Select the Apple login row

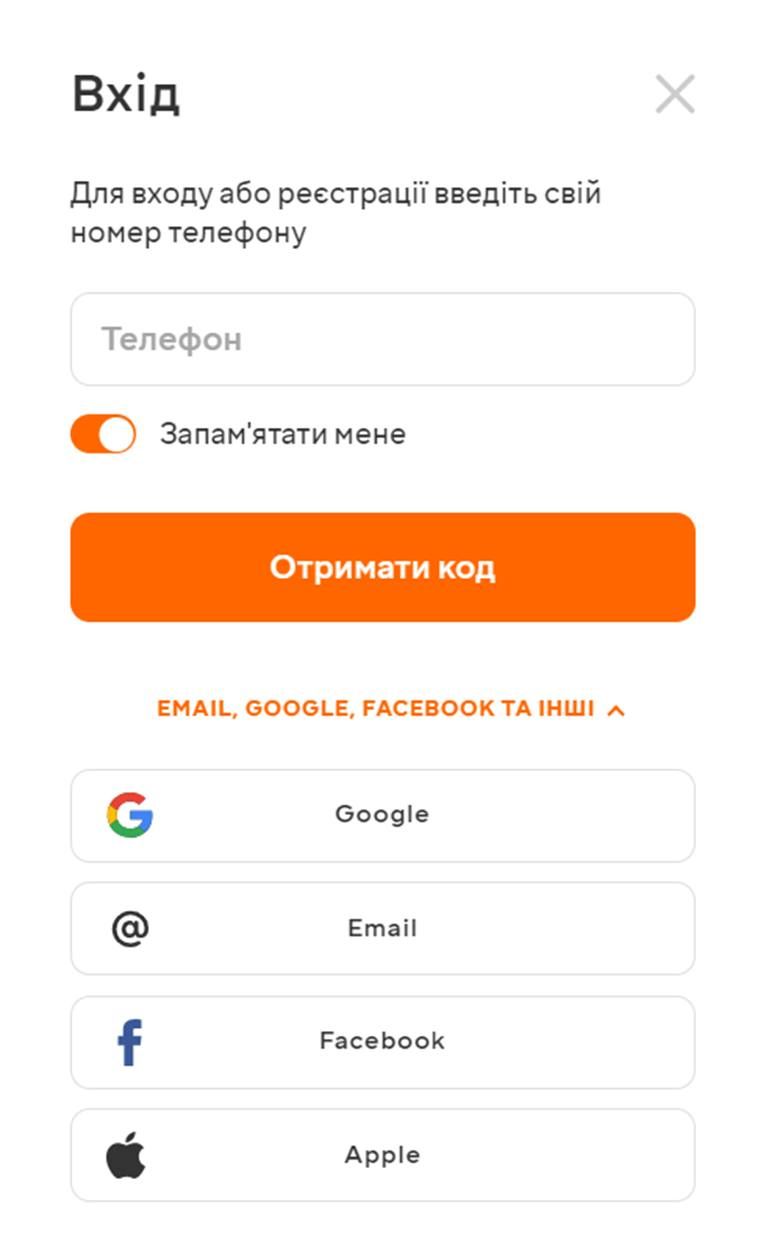coord(383,1155)
